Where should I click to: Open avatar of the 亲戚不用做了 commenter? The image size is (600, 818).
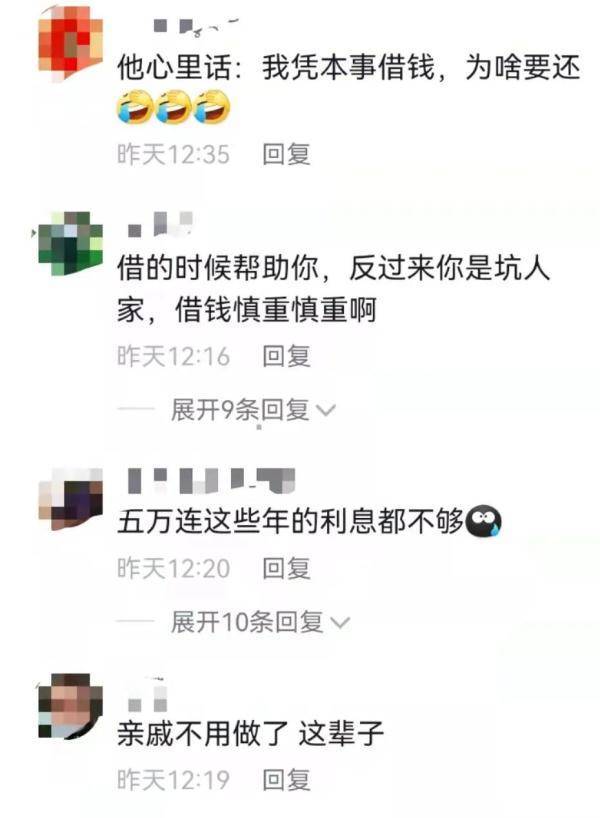click(70, 706)
